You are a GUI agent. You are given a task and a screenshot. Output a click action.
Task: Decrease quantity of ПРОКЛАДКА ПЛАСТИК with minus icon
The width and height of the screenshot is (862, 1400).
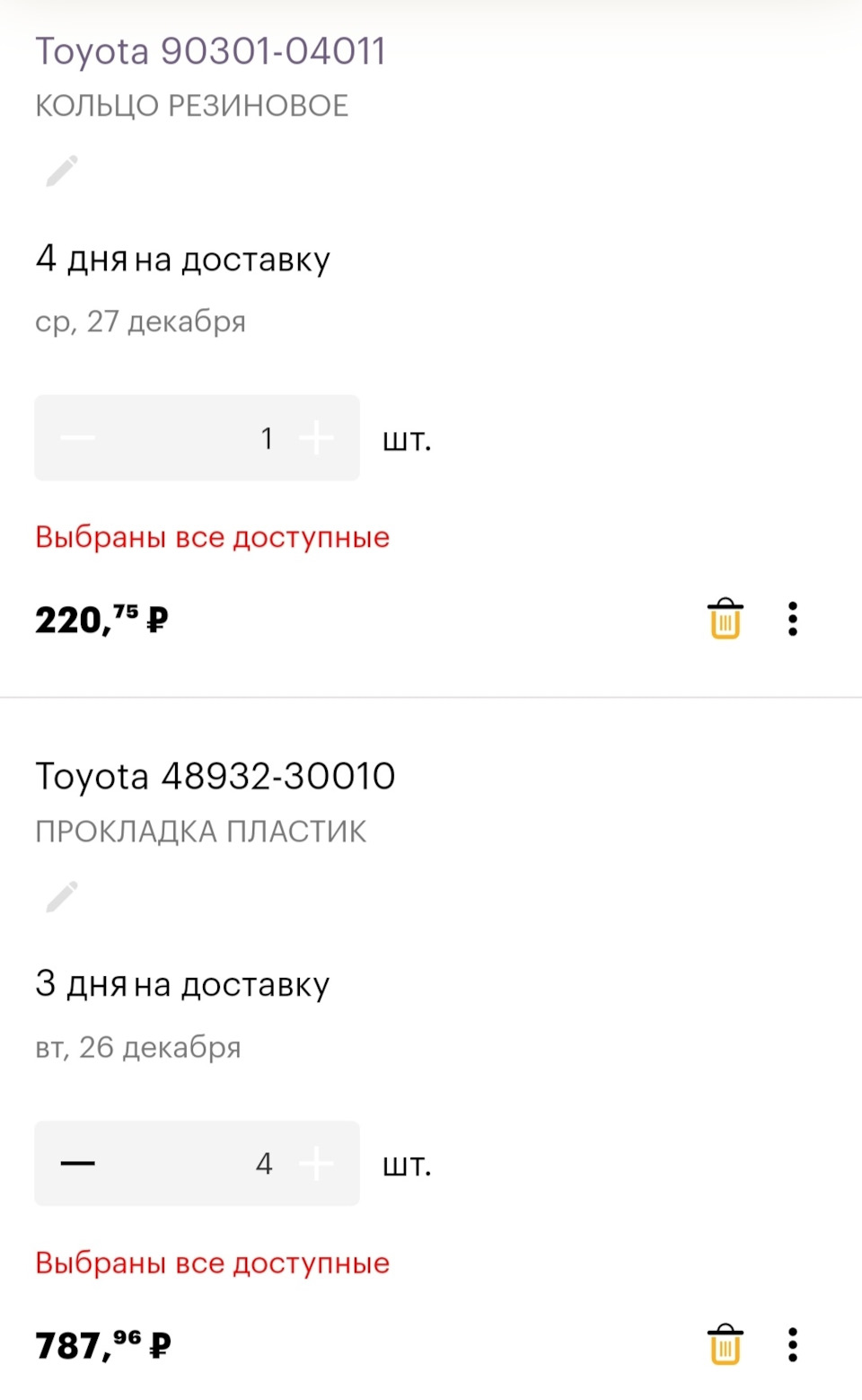[76, 1164]
